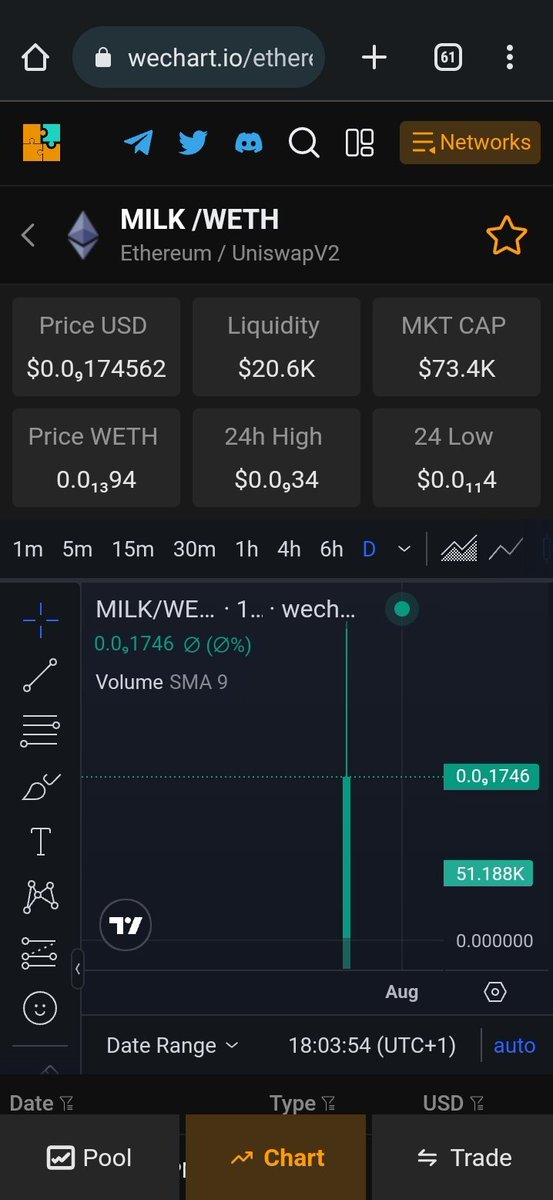Screen dimensions: 553x1200
Task: Open a new browser tab
Action: (x=374, y=57)
